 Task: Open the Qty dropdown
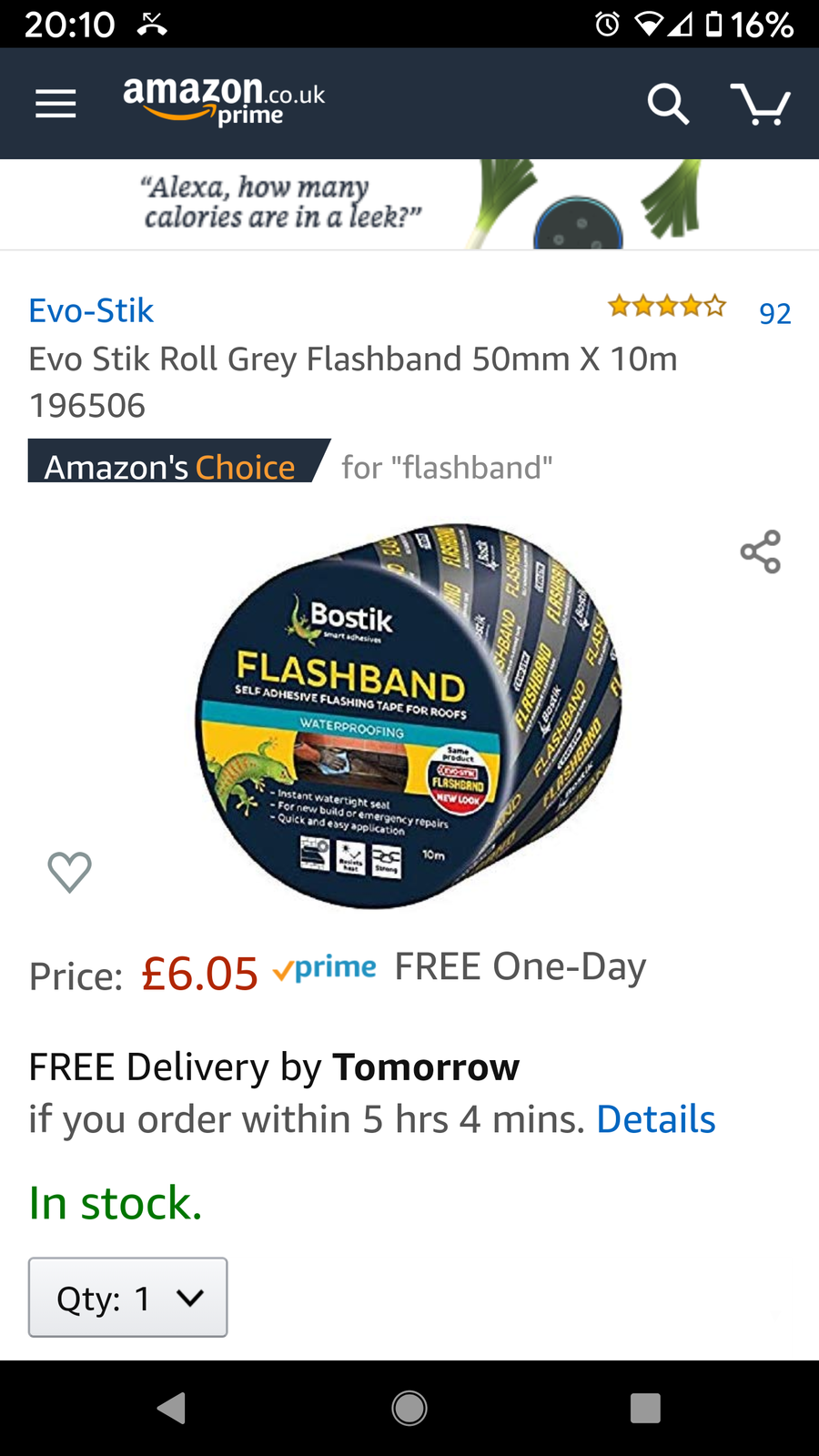pyautogui.click(x=128, y=1298)
